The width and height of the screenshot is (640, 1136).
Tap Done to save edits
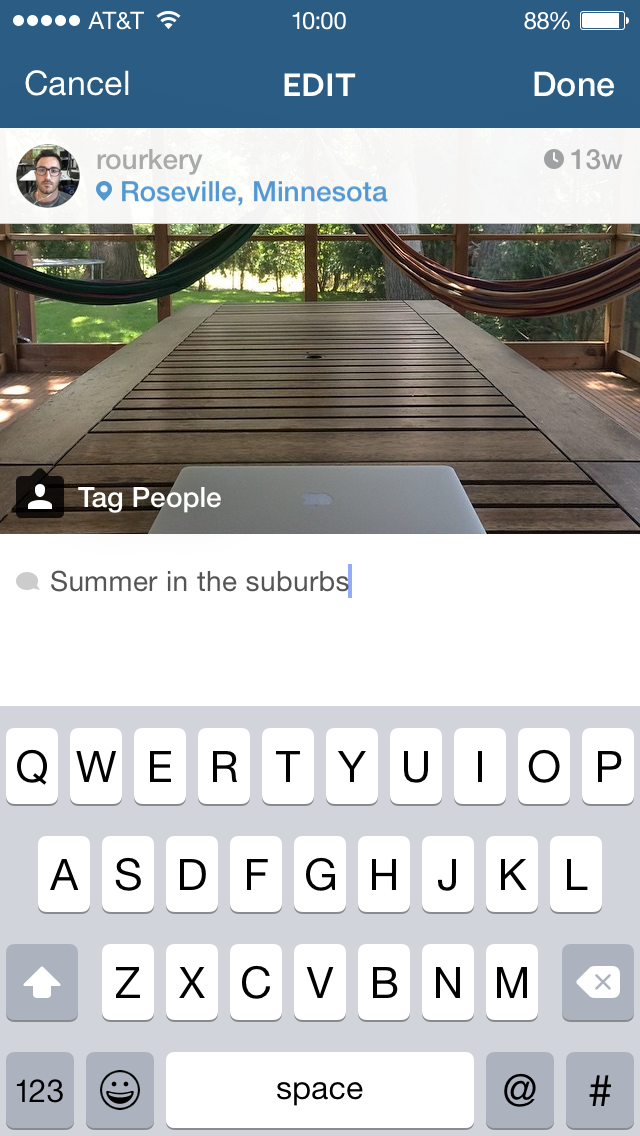click(573, 84)
